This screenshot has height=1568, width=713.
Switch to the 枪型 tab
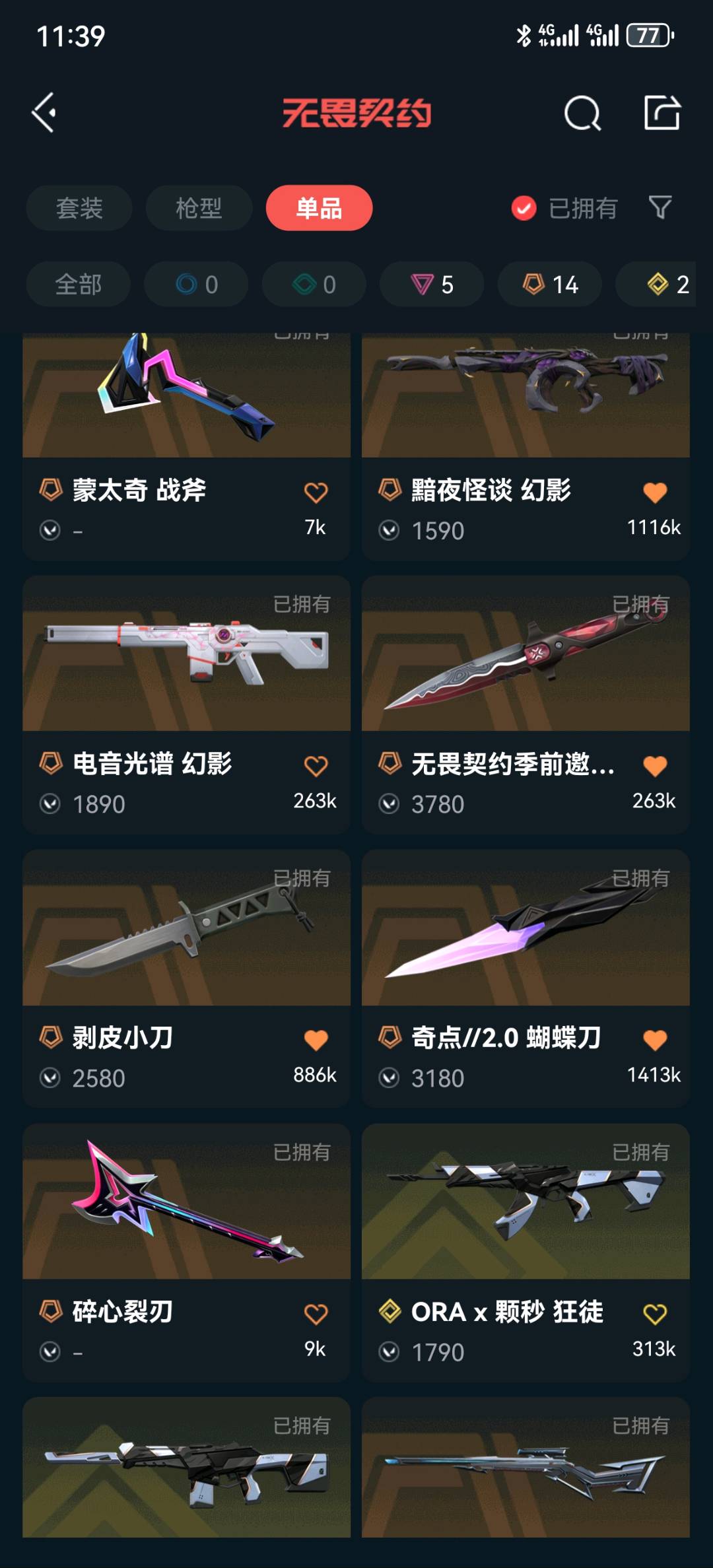pos(199,208)
